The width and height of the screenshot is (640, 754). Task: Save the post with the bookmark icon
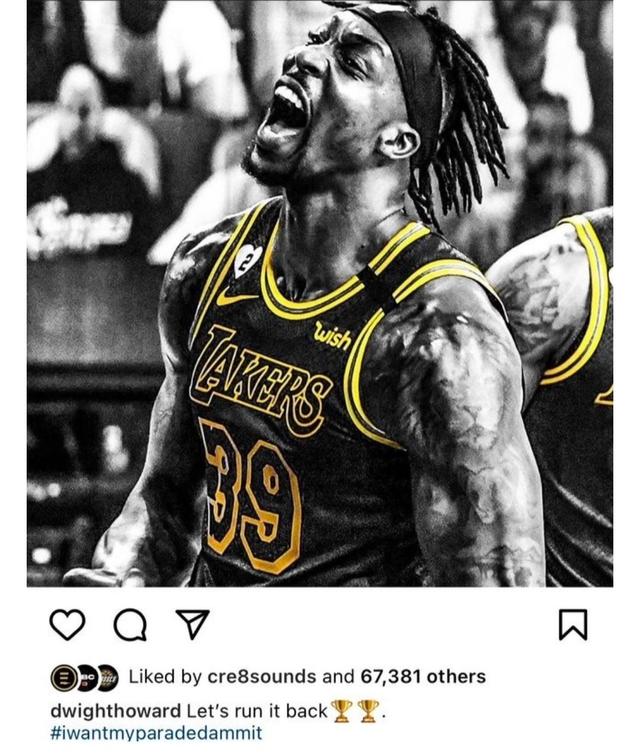pyautogui.click(x=573, y=625)
